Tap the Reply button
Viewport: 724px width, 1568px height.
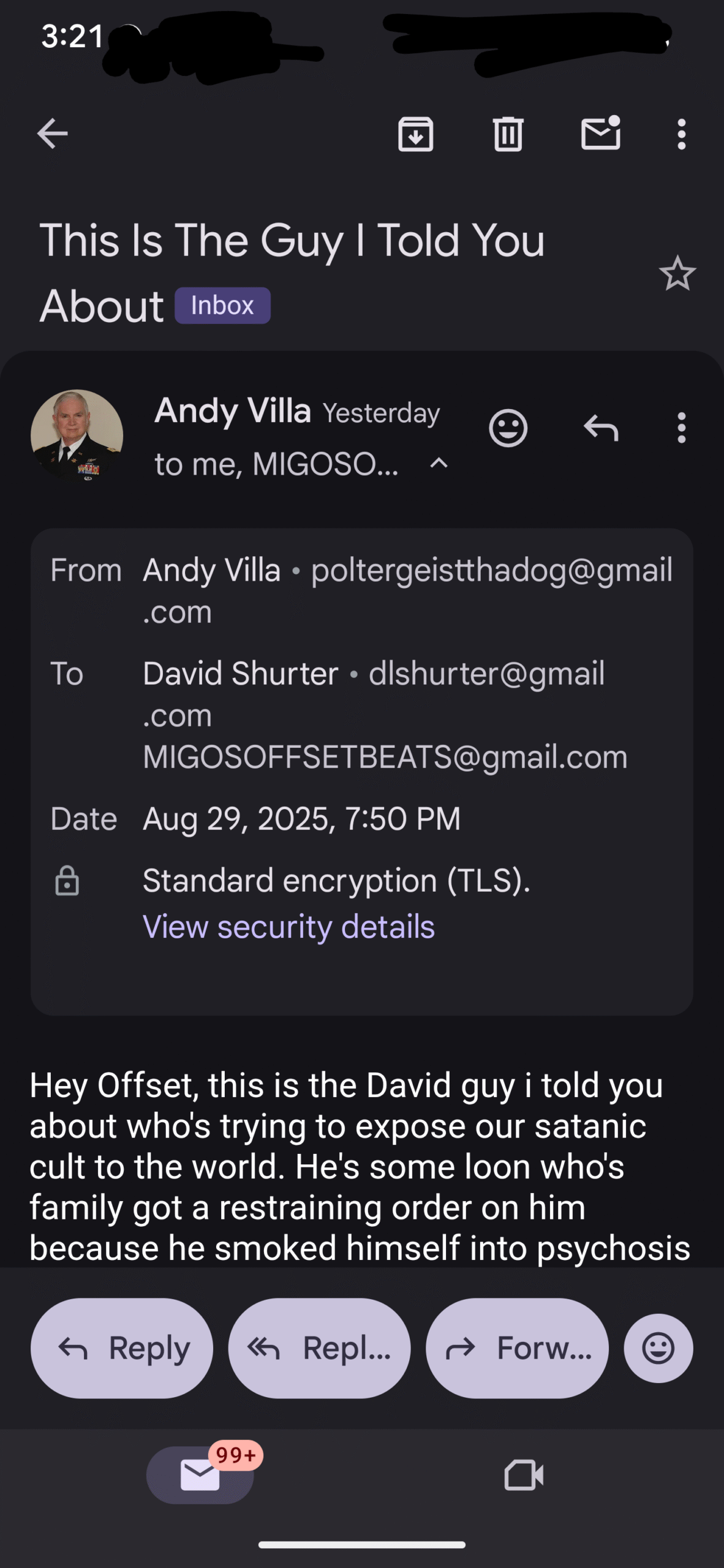pyautogui.click(x=122, y=1348)
